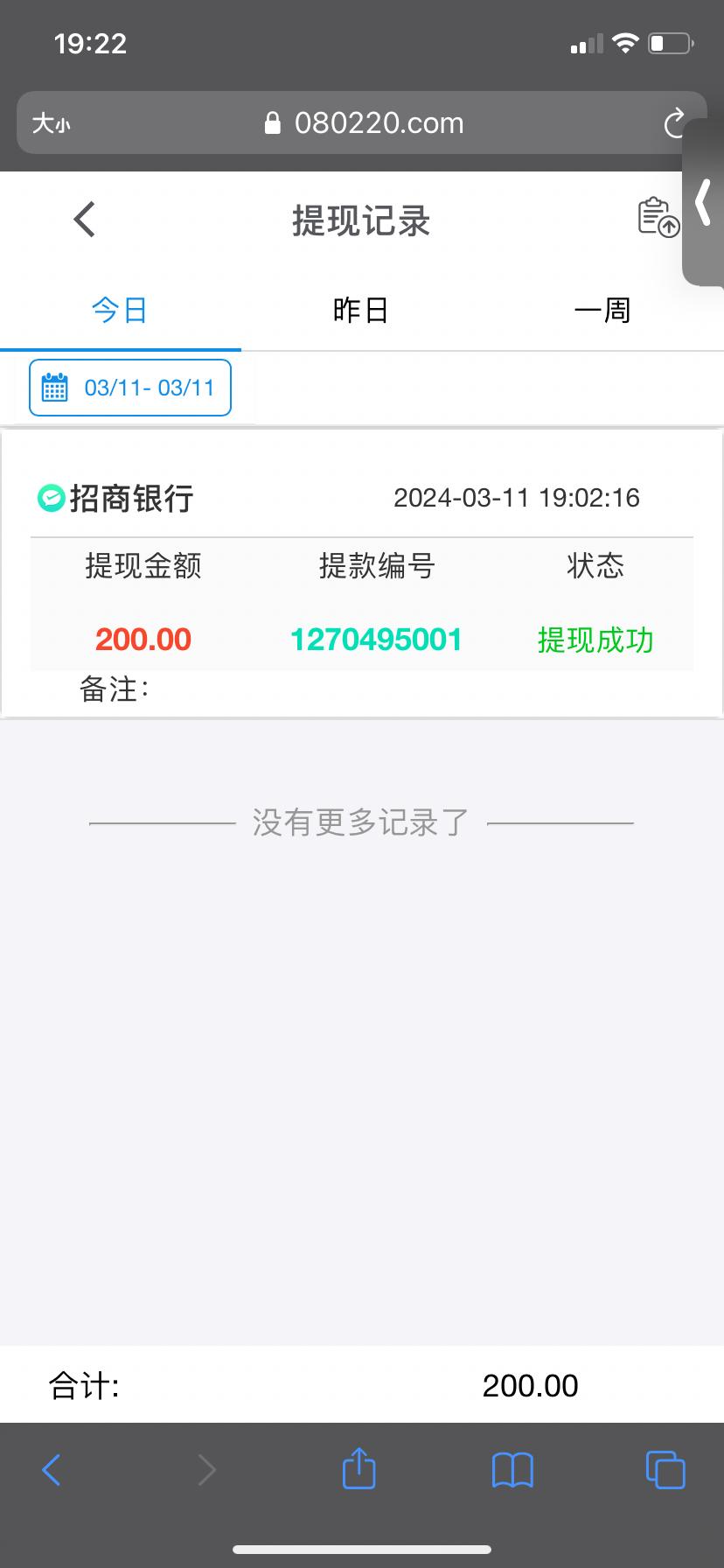Switch to the 昨日 tab
The image size is (724, 1568).
[x=361, y=311]
